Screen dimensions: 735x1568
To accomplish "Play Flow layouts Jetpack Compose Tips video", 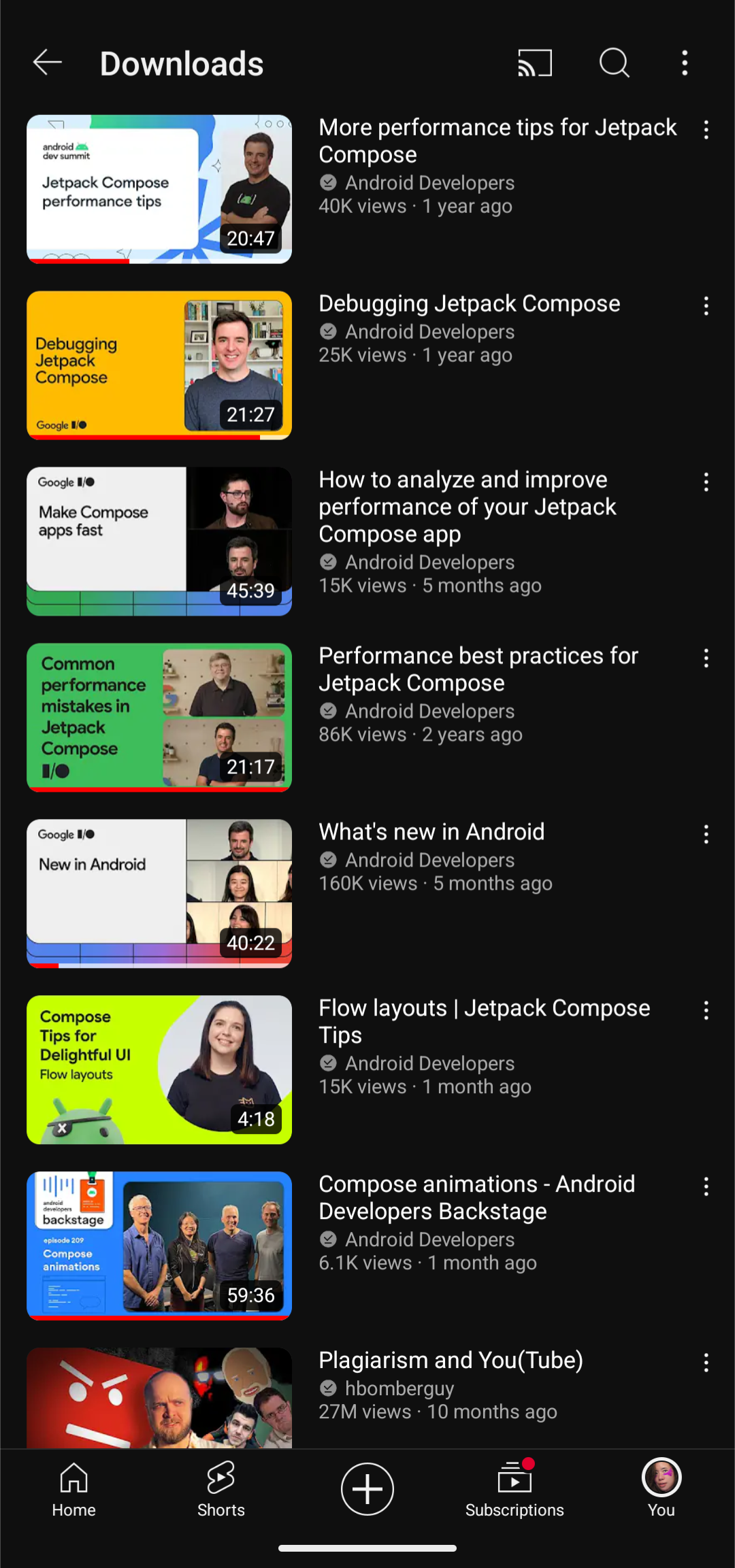I will click(159, 1070).
